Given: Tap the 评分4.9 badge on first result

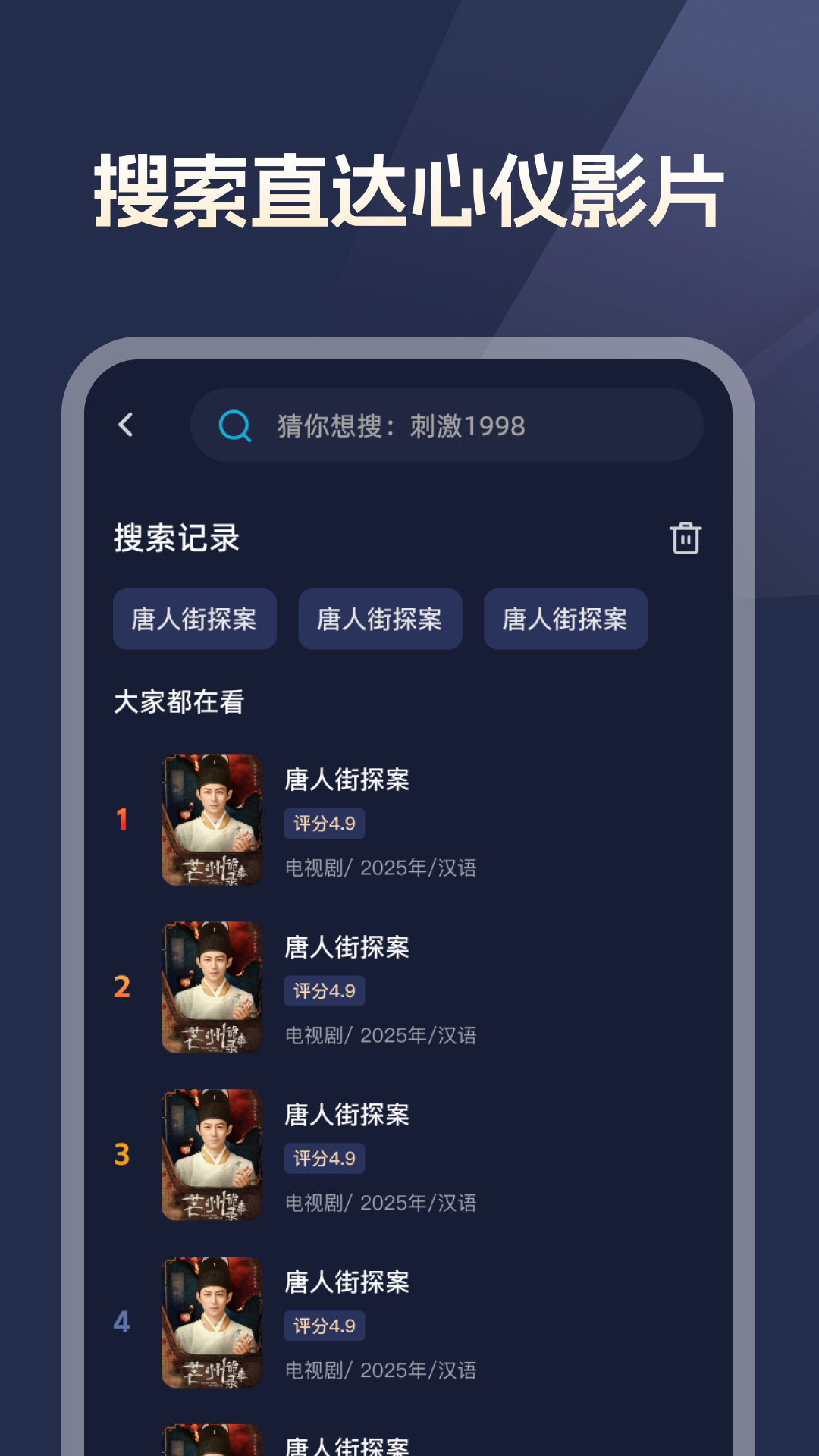Looking at the screenshot, I should click(325, 824).
